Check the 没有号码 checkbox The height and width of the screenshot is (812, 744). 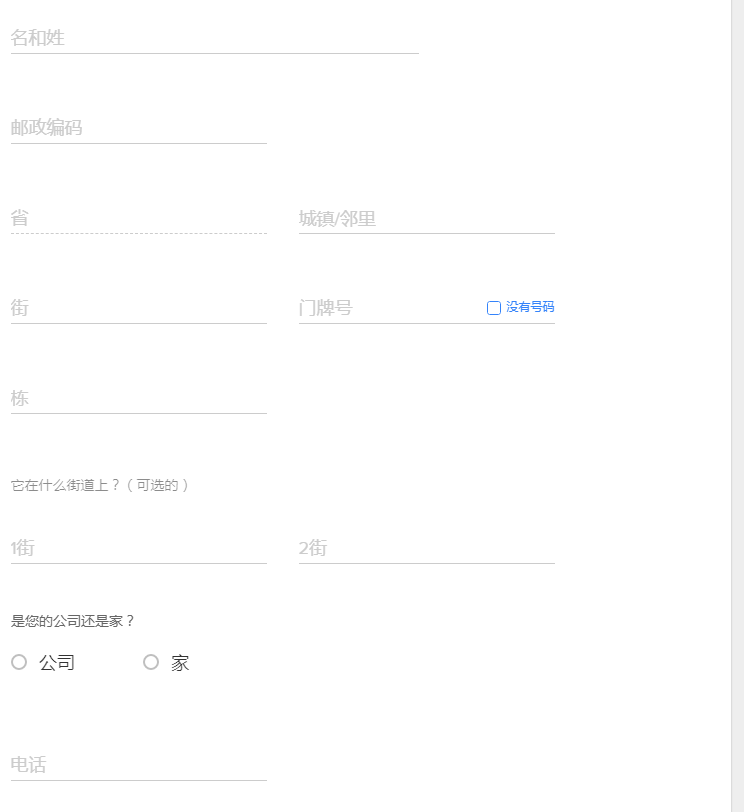pos(494,308)
